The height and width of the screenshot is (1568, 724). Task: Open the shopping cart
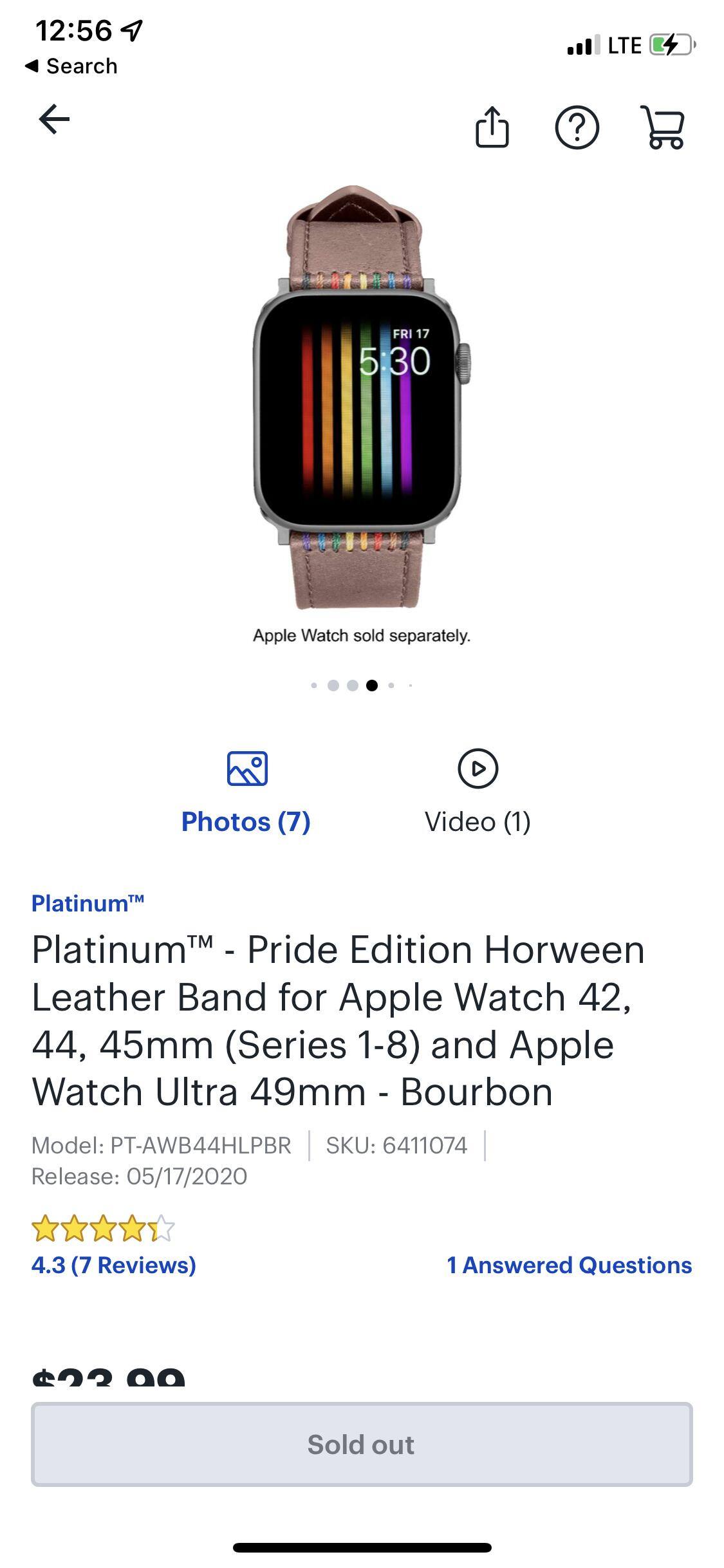(x=663, y=127)
